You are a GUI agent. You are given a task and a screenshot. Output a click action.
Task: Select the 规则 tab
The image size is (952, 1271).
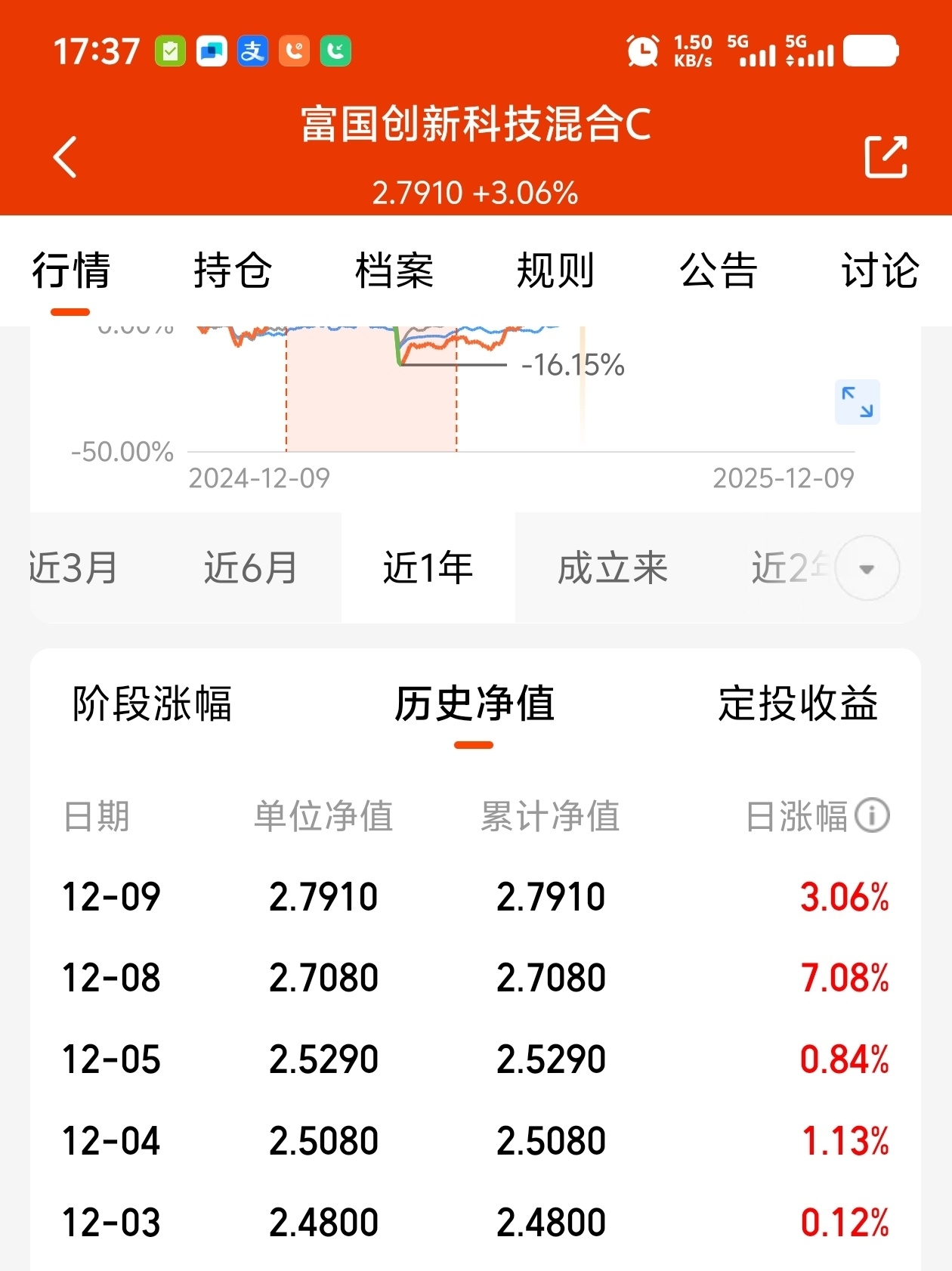click(556, 271)
